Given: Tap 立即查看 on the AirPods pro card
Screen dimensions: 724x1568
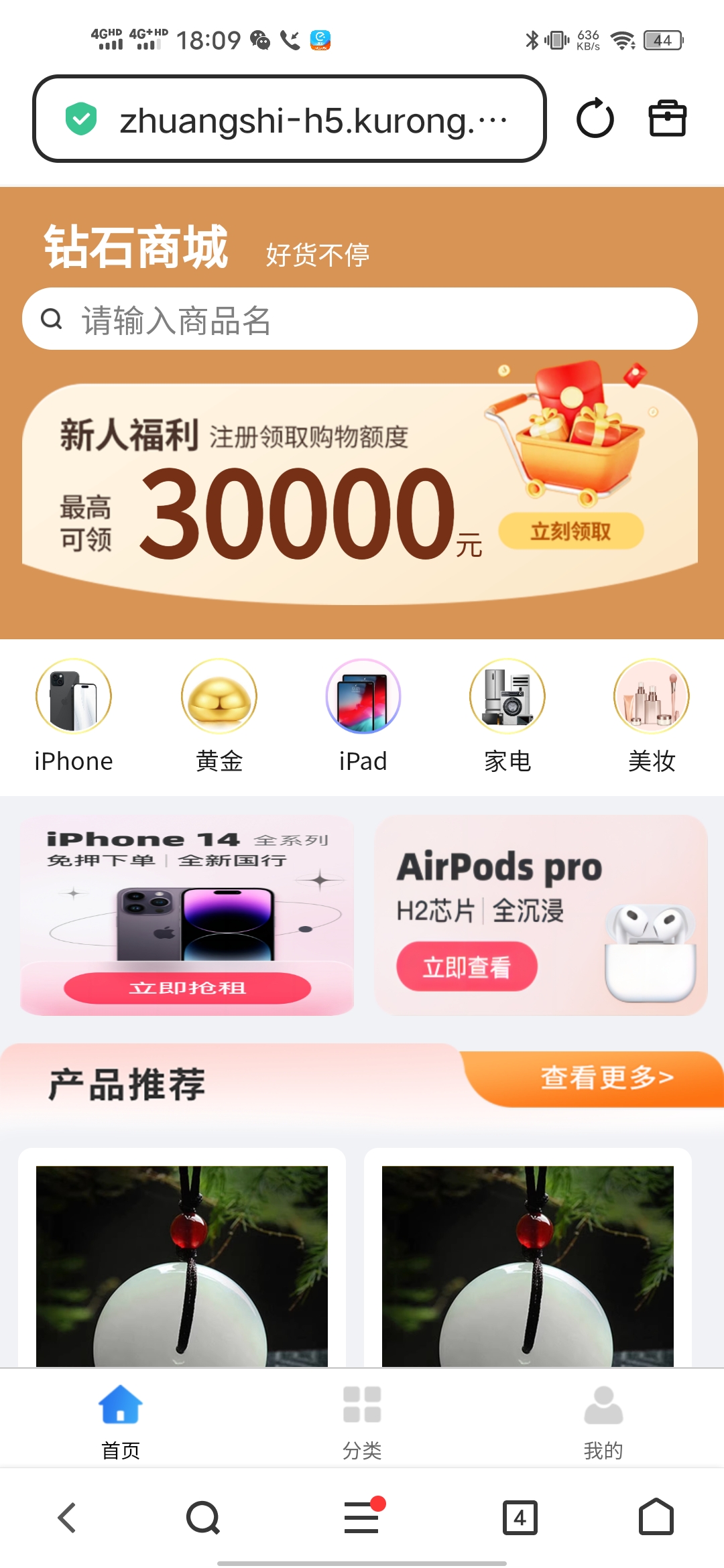Looking at the screenshot, I should tap(467, 966).
